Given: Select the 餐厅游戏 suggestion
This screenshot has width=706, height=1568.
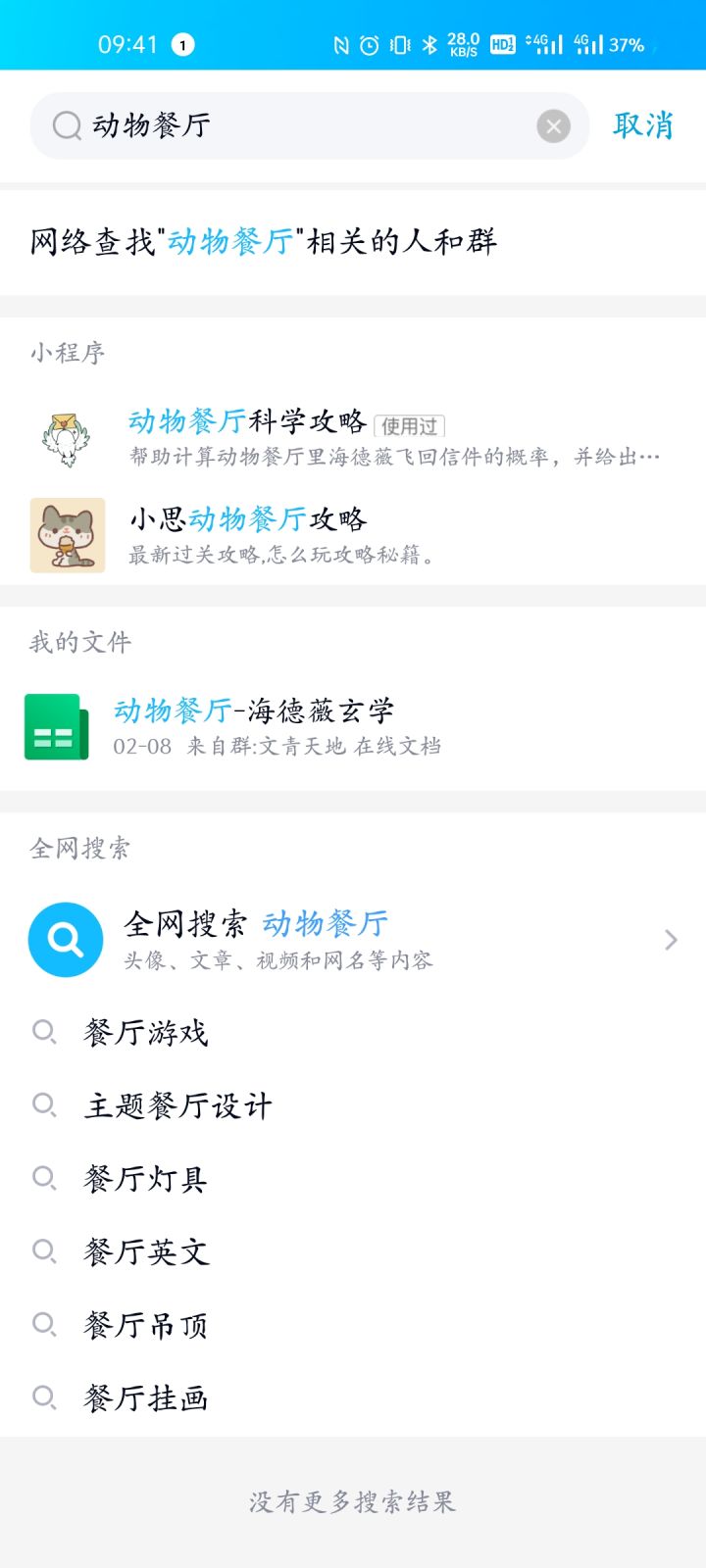Looking at the screenshot, I should pos(353,1032).
